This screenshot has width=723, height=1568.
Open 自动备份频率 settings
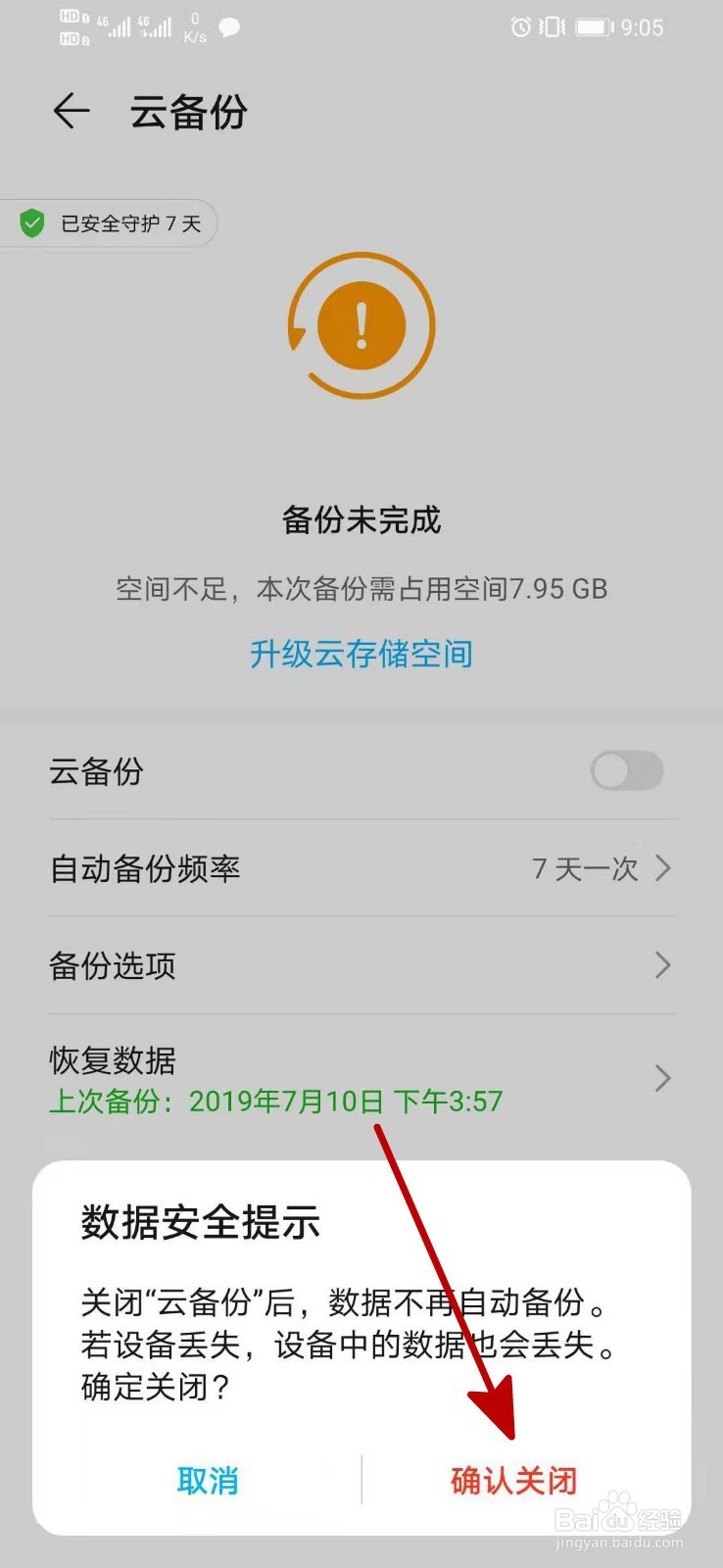pyautogui.click(x=362, y=868)
